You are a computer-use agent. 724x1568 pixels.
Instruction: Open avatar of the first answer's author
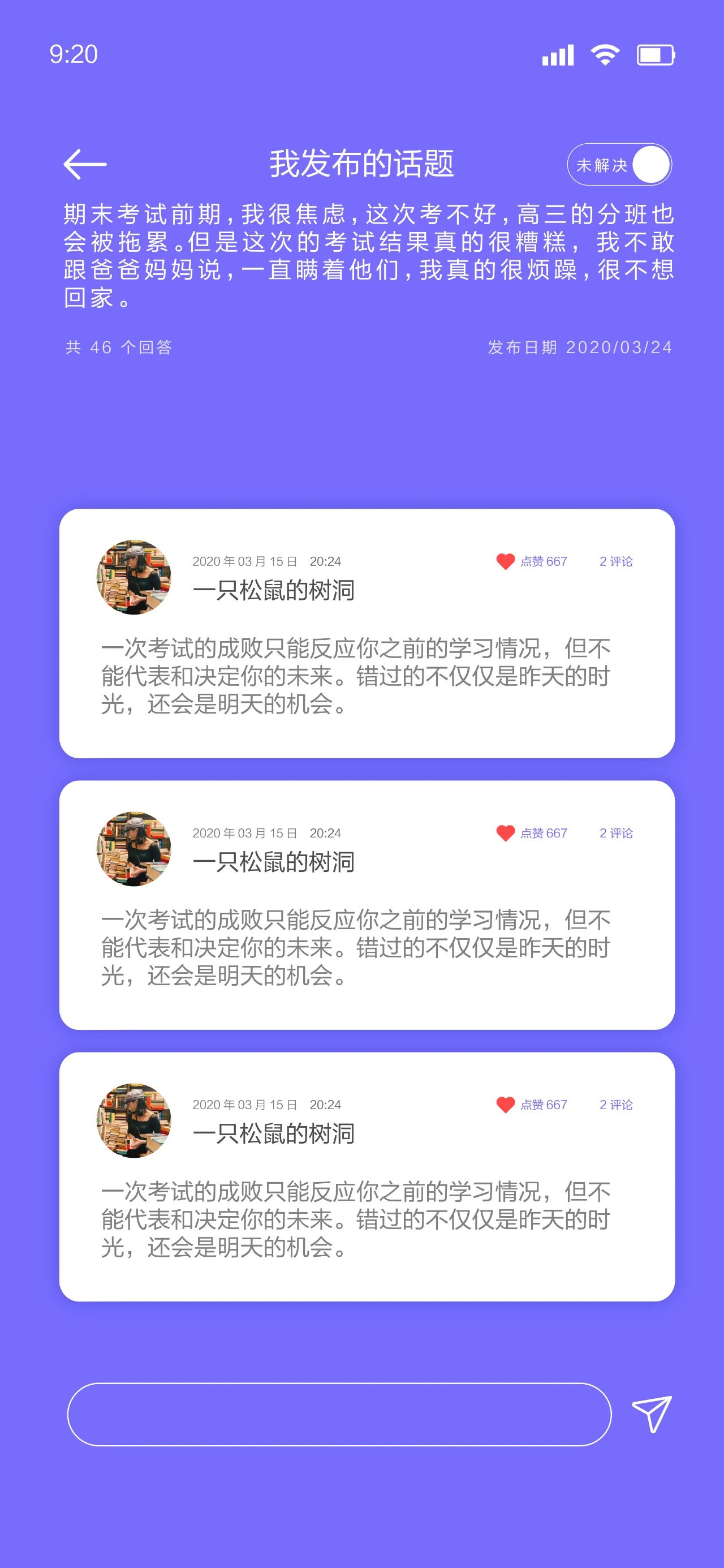tap(134, 577)
